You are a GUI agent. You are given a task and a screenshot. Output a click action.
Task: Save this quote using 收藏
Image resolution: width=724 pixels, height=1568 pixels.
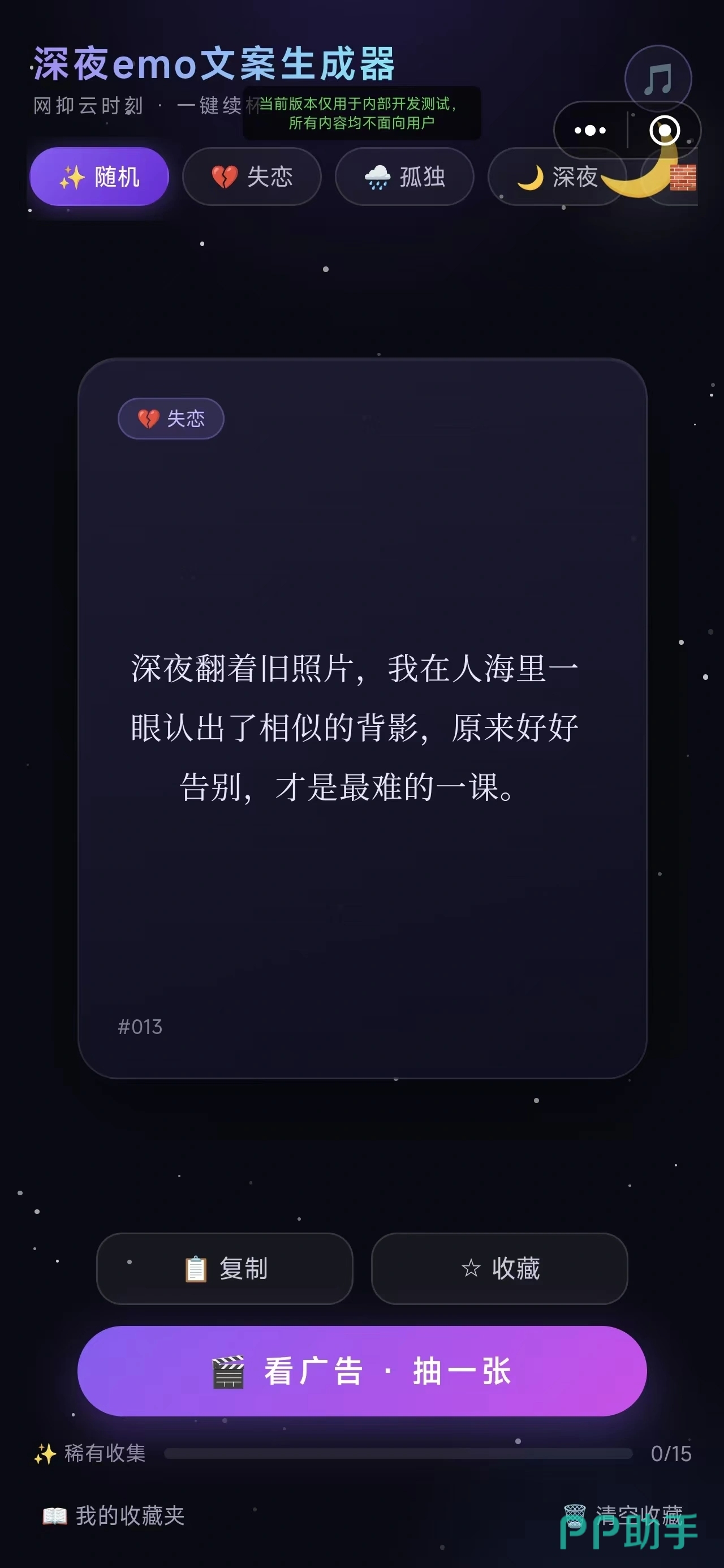(x=499, y=1269)
